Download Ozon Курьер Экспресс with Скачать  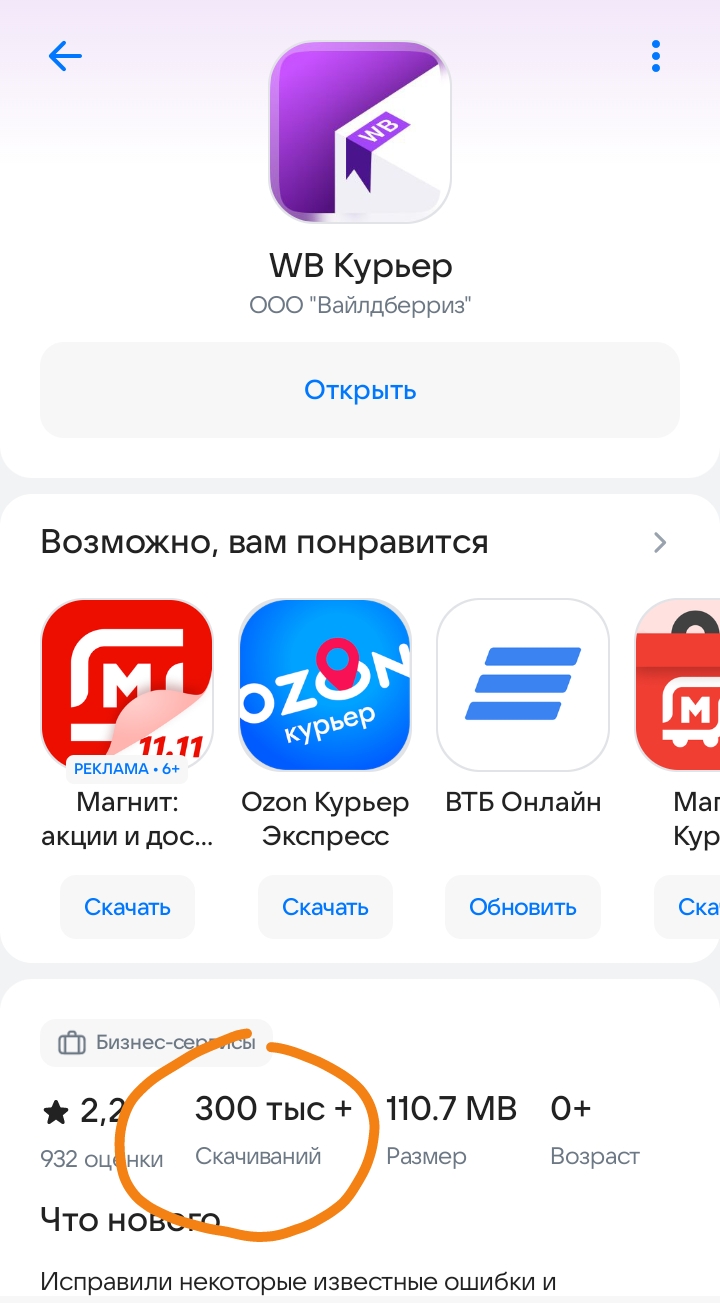click(x=325, y=907)
